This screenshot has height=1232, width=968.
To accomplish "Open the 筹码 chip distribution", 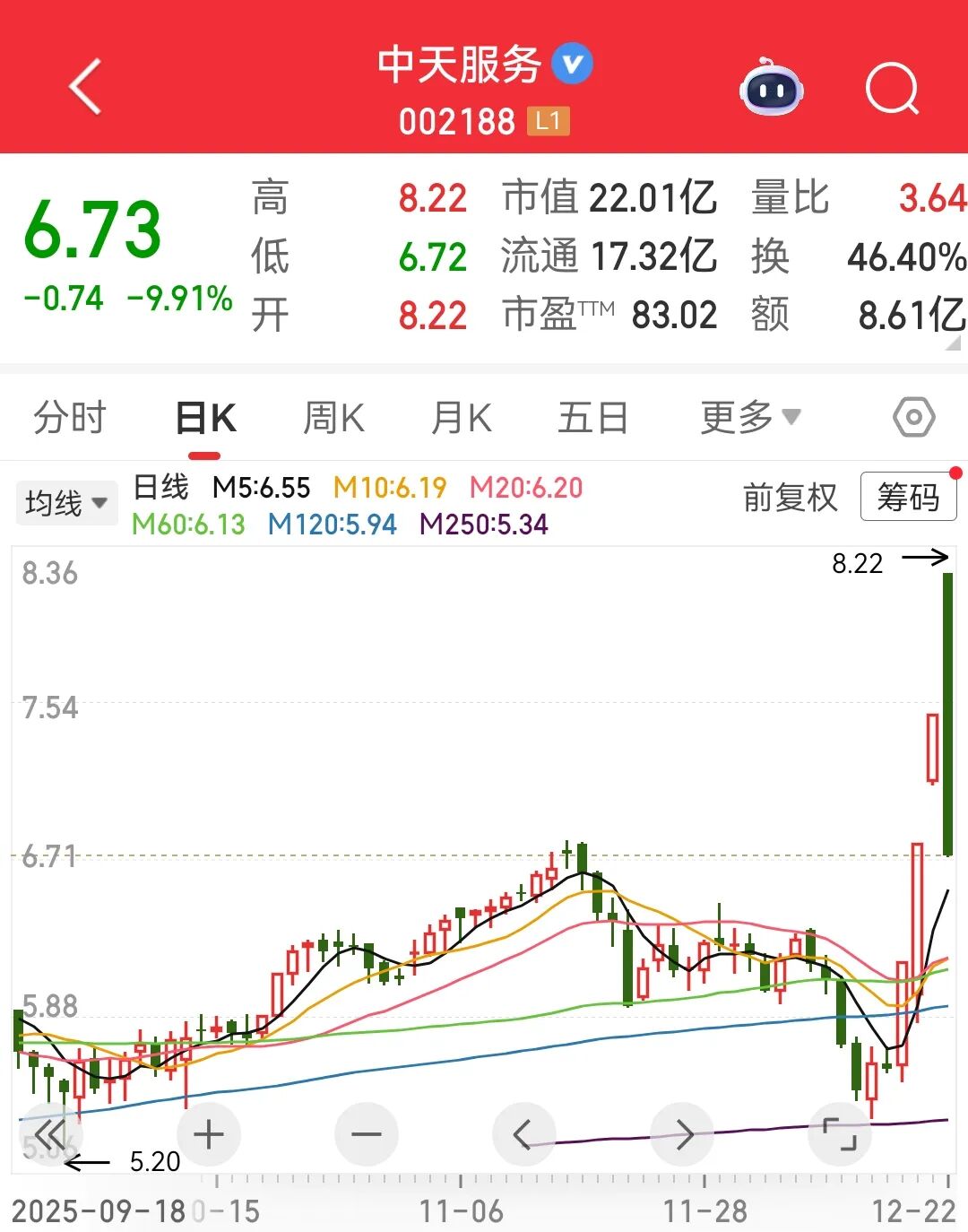I will point(908,497).
